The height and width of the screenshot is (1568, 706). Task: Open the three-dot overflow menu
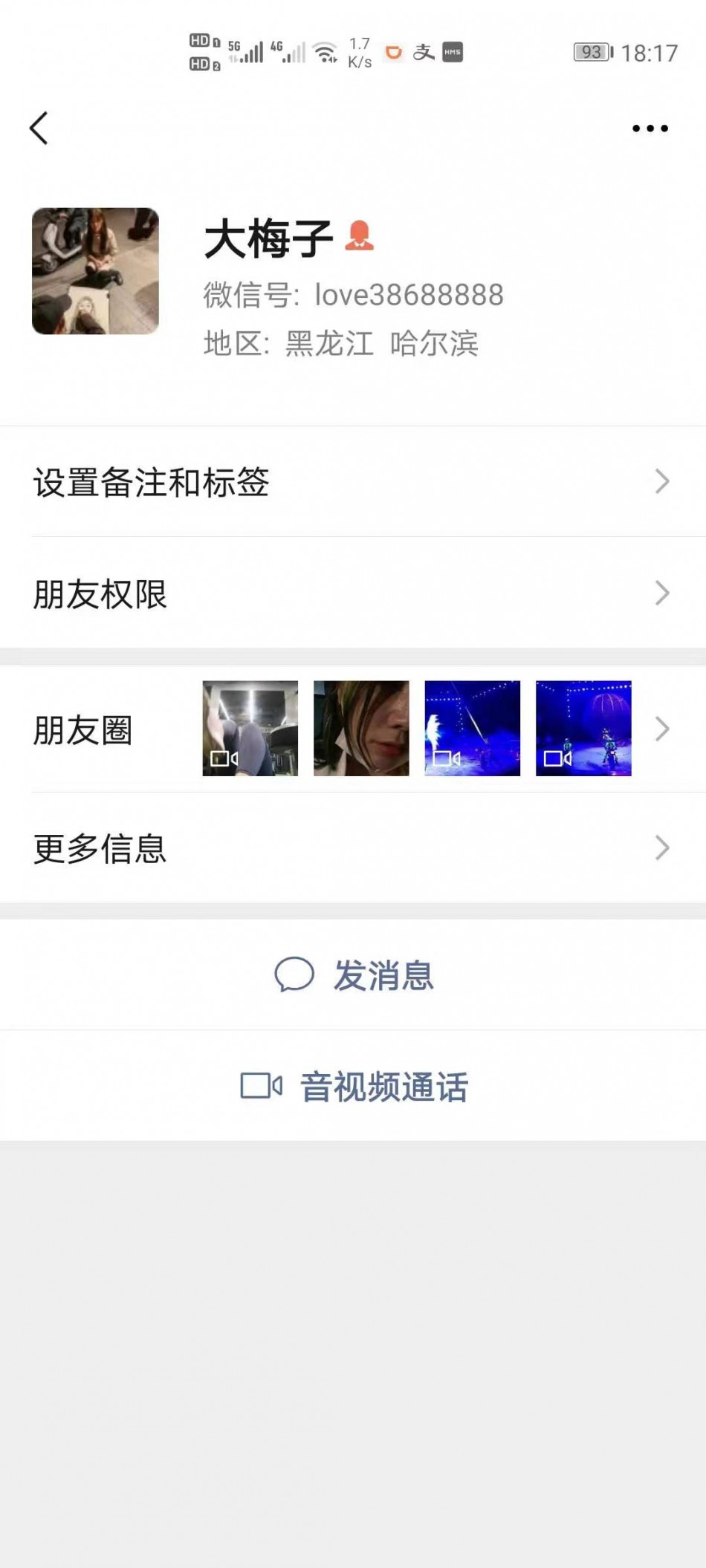point(650,129)
